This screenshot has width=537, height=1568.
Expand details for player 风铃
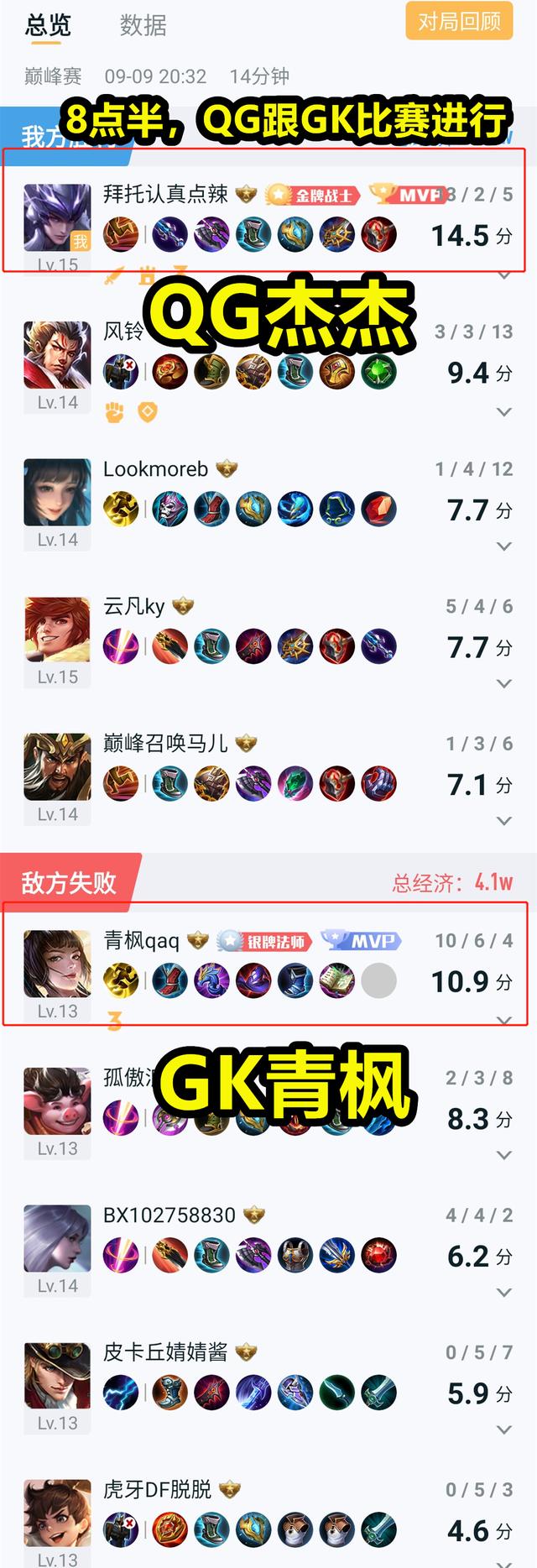pyautogui.click(x=503, y=412)
